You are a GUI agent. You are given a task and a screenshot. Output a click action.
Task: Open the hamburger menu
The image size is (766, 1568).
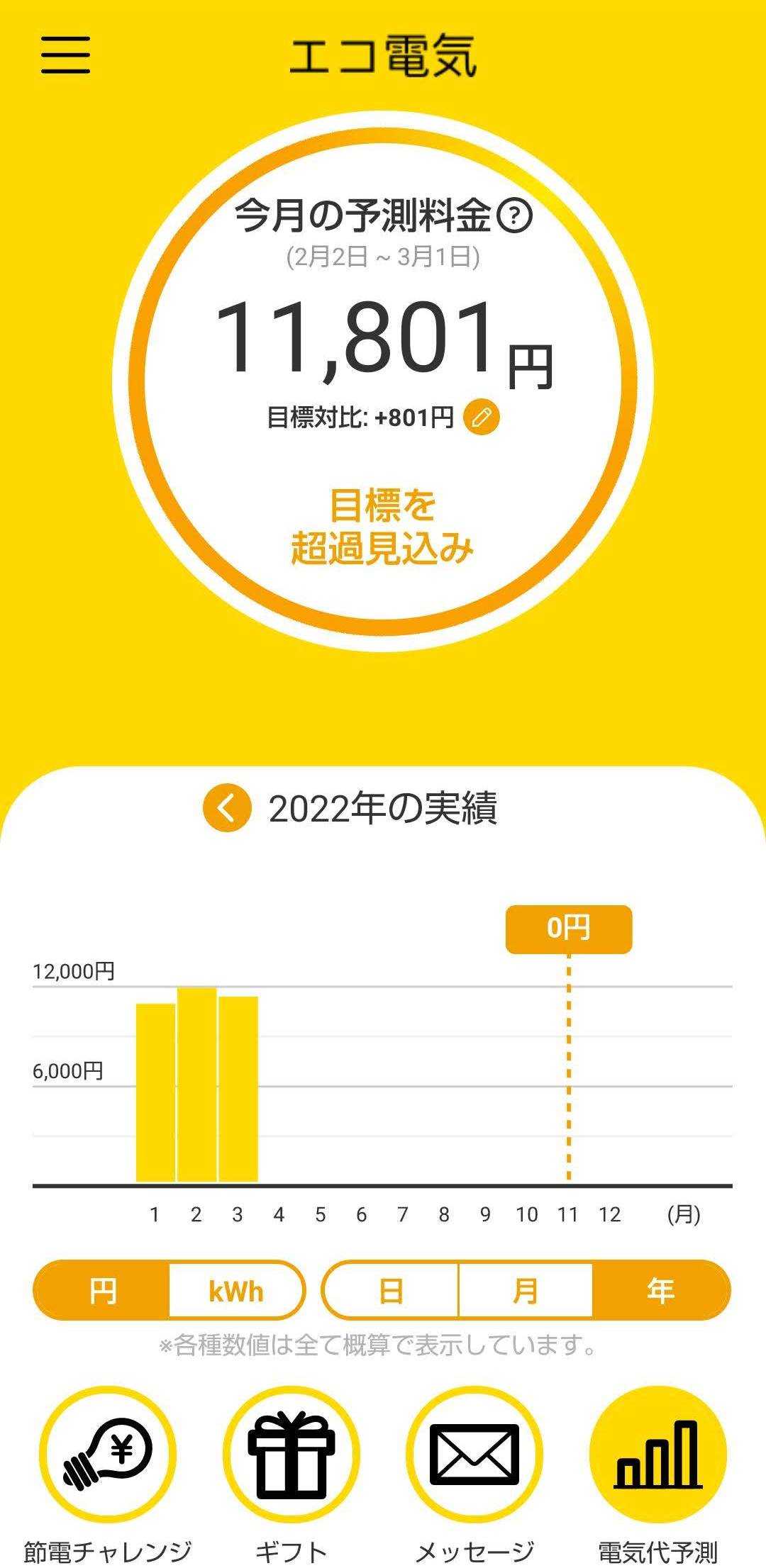65,55
